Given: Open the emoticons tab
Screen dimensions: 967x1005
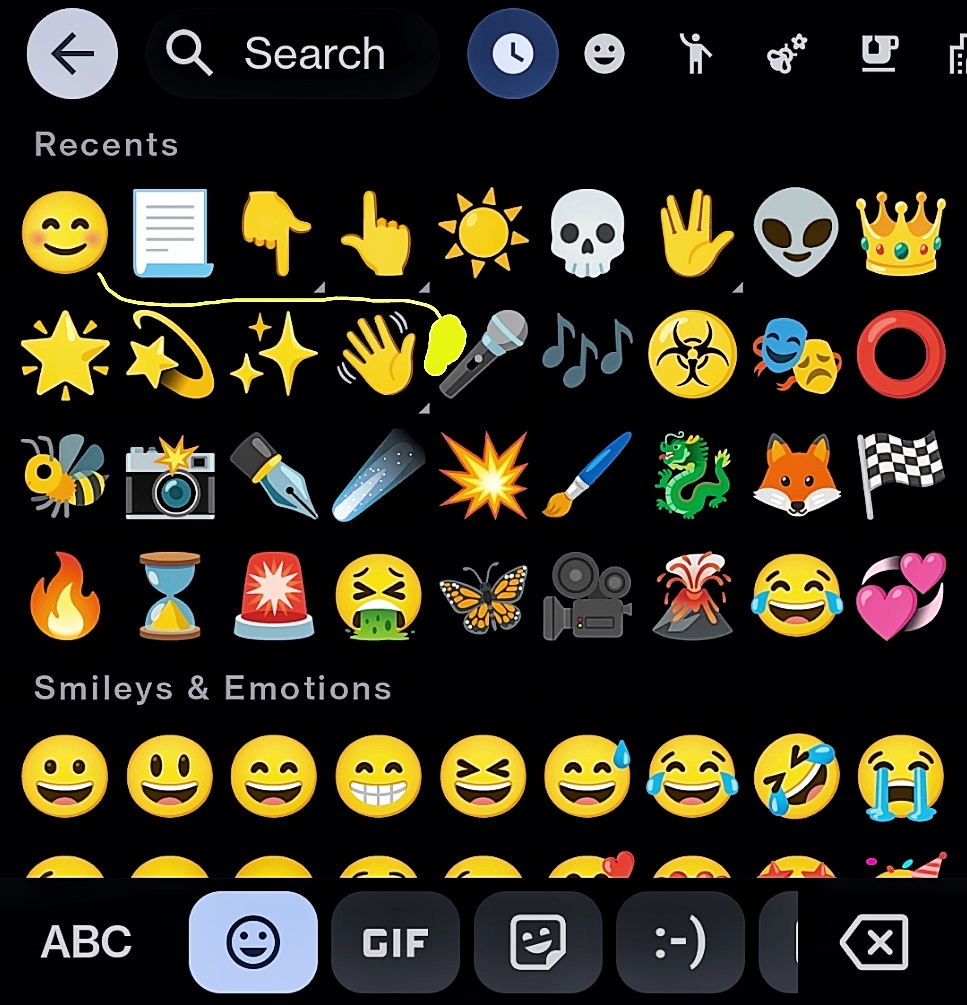Looking at the screenshot, I should coord(680,942).
